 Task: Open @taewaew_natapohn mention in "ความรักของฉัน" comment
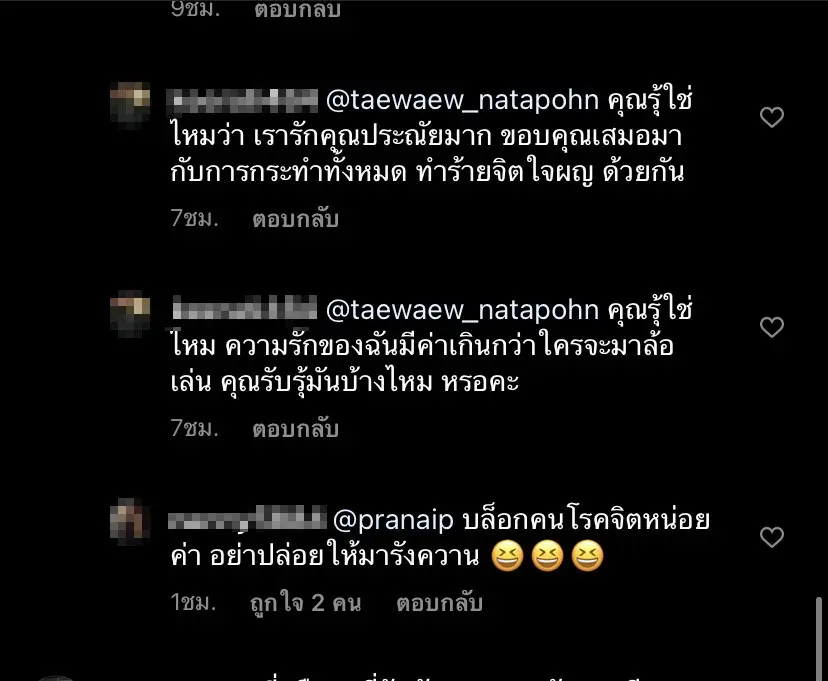tap(462, 310)
